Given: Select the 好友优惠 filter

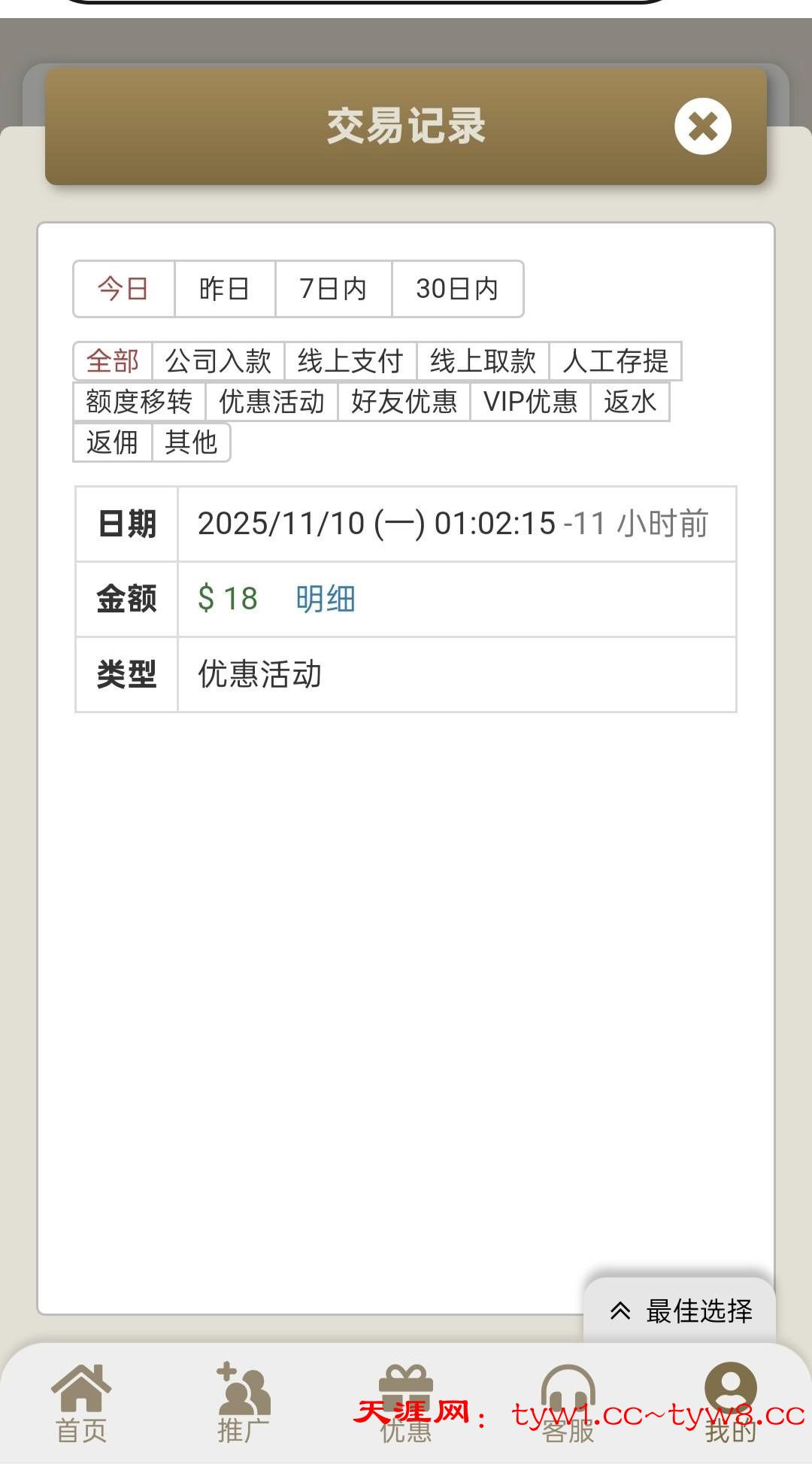Looking at the screenshot, I should point(404,402).
